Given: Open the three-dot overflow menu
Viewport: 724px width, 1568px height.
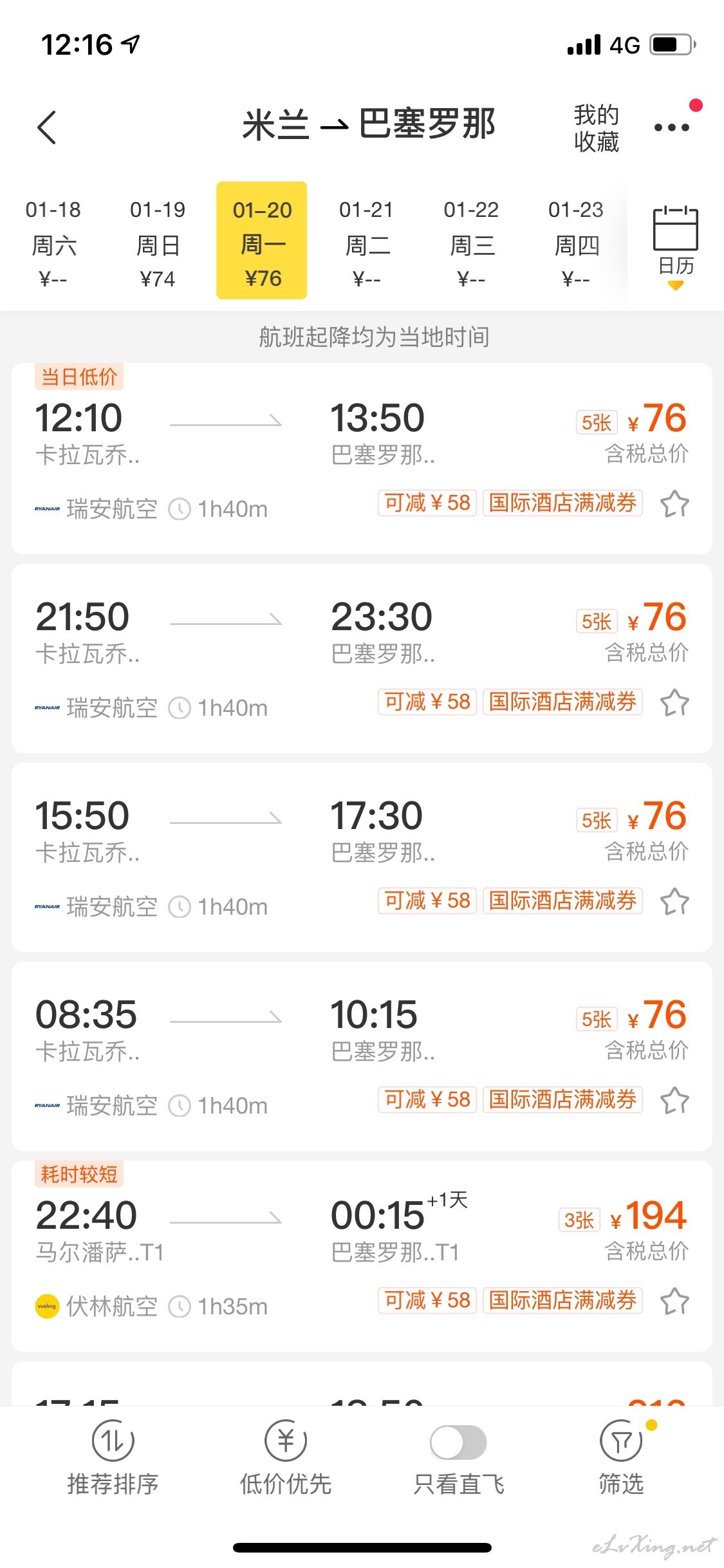Looking at the screenshot, I should pos(671,127).
